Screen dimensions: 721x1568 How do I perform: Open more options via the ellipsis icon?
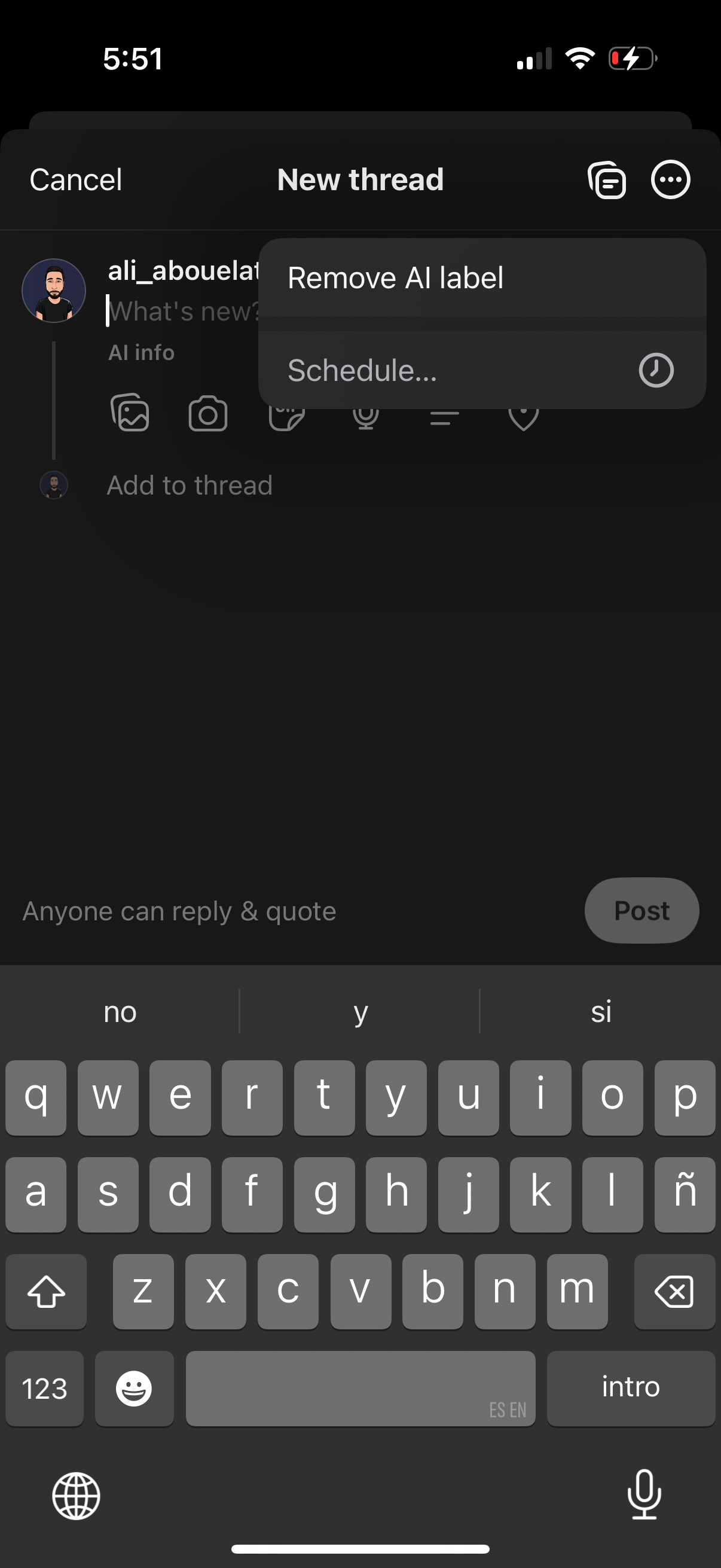pyautogui.click(x=670, y=179)
